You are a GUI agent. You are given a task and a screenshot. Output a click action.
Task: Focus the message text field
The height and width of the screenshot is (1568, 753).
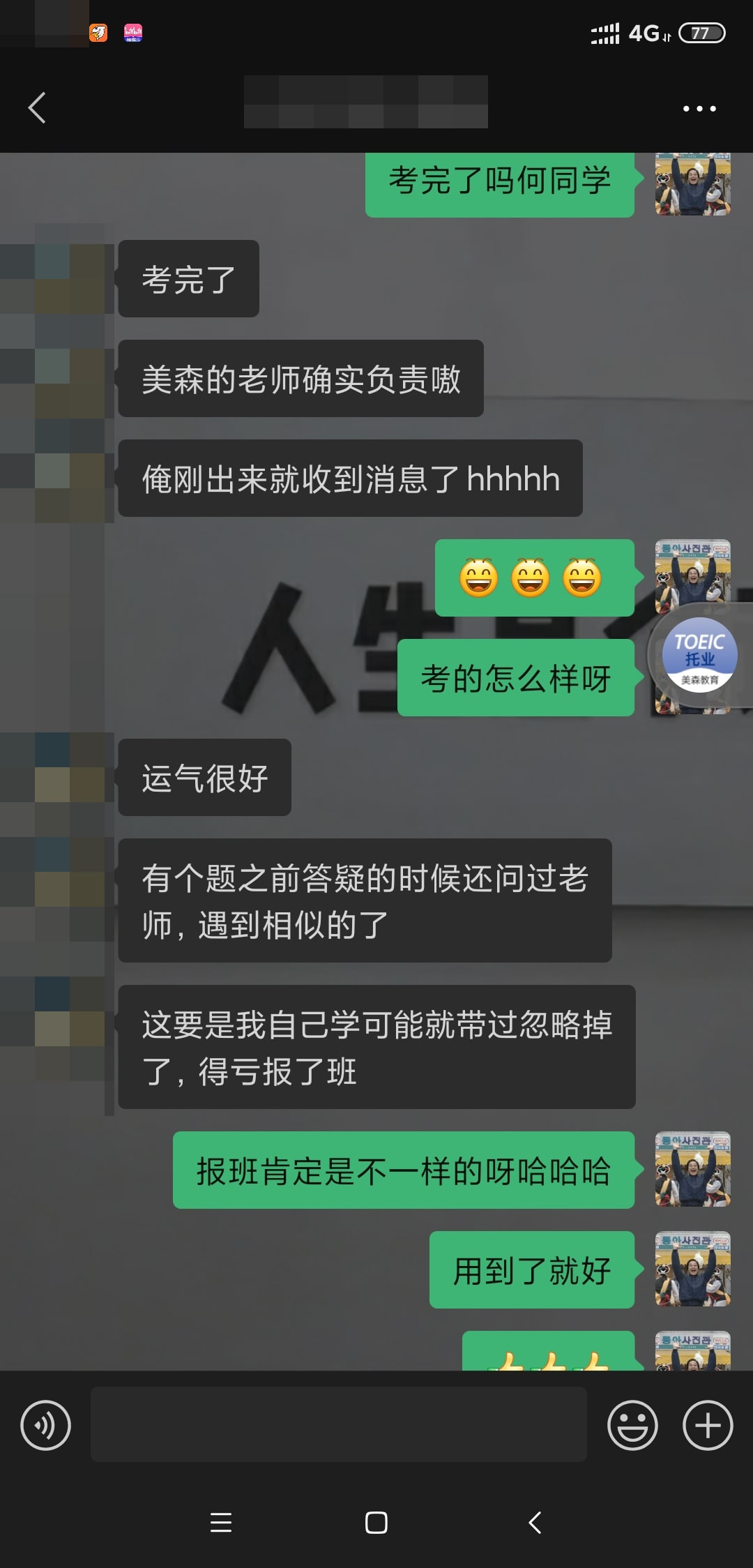[x=338, y=1424]
